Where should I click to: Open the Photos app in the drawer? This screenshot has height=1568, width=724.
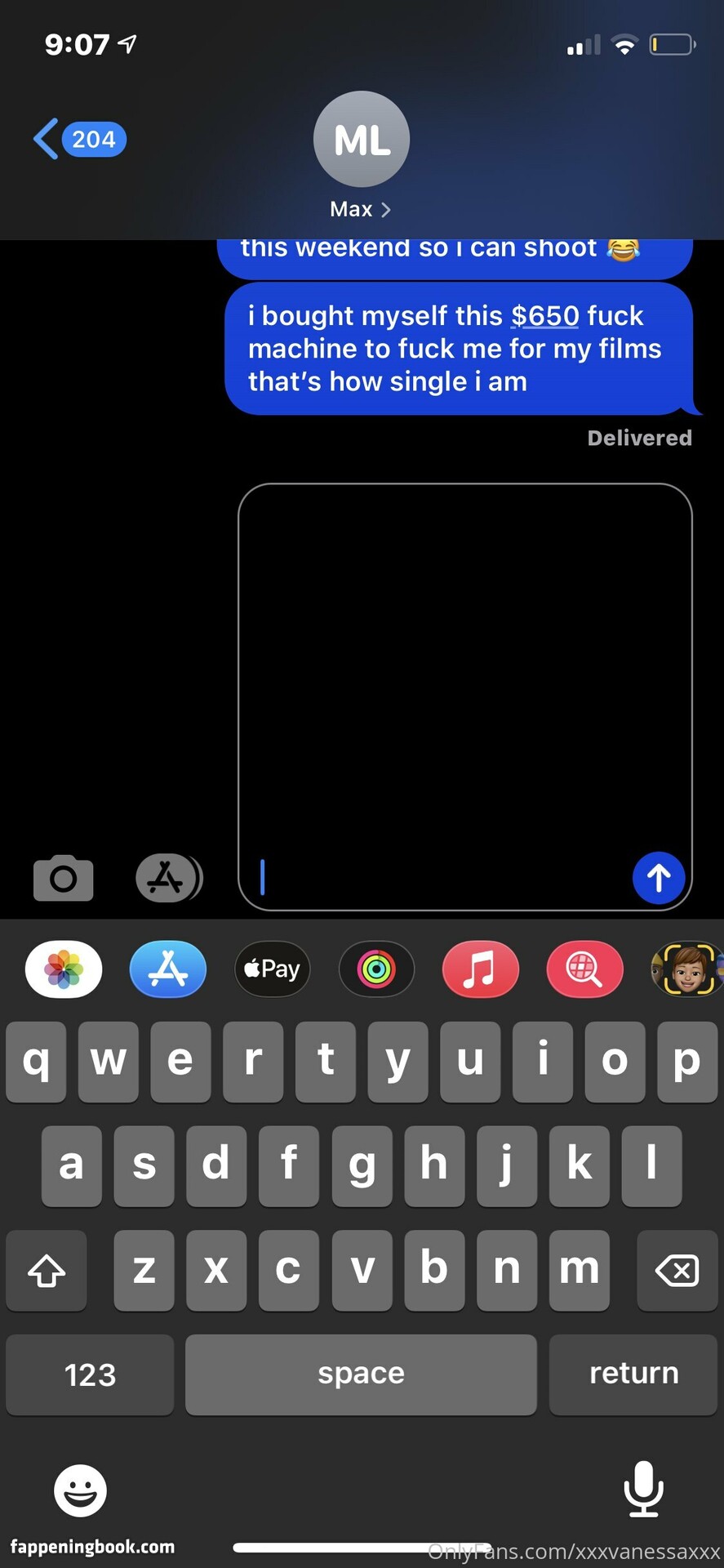pos(64,969)
